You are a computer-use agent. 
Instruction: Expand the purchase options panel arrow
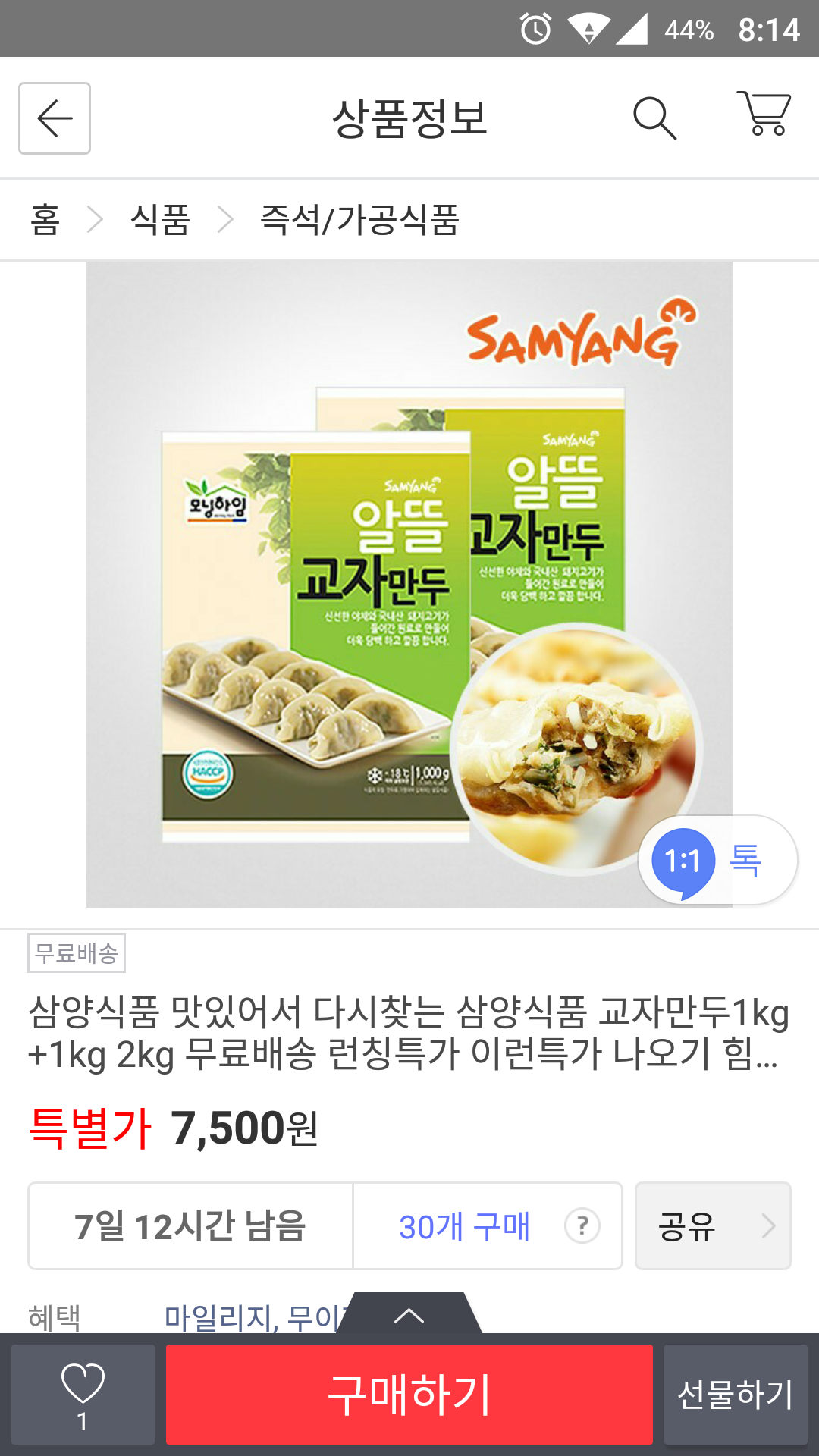tap(409, 1315)
